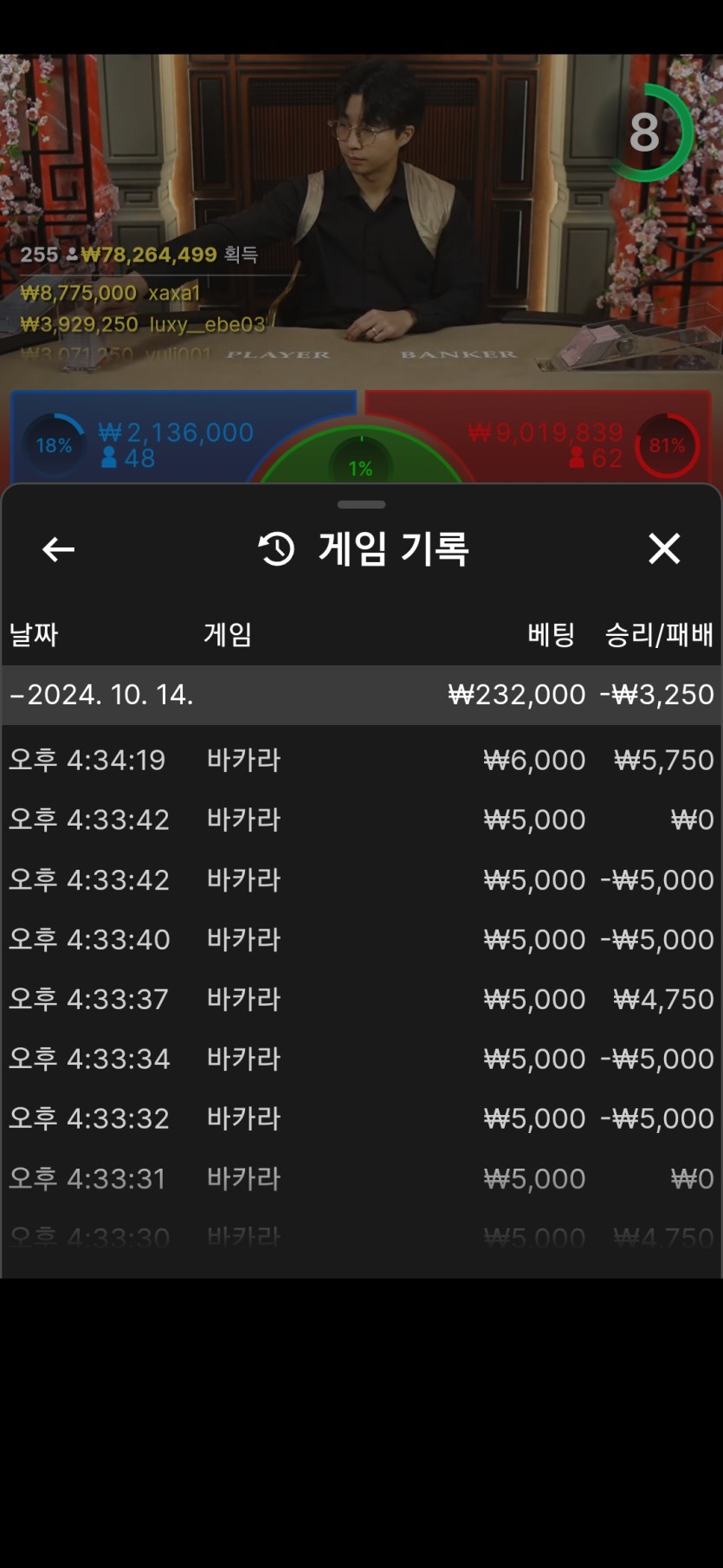The height and width of the screenshot is (1568, 723).
Task: Go back from the game history panel
Action: point(58,549)
